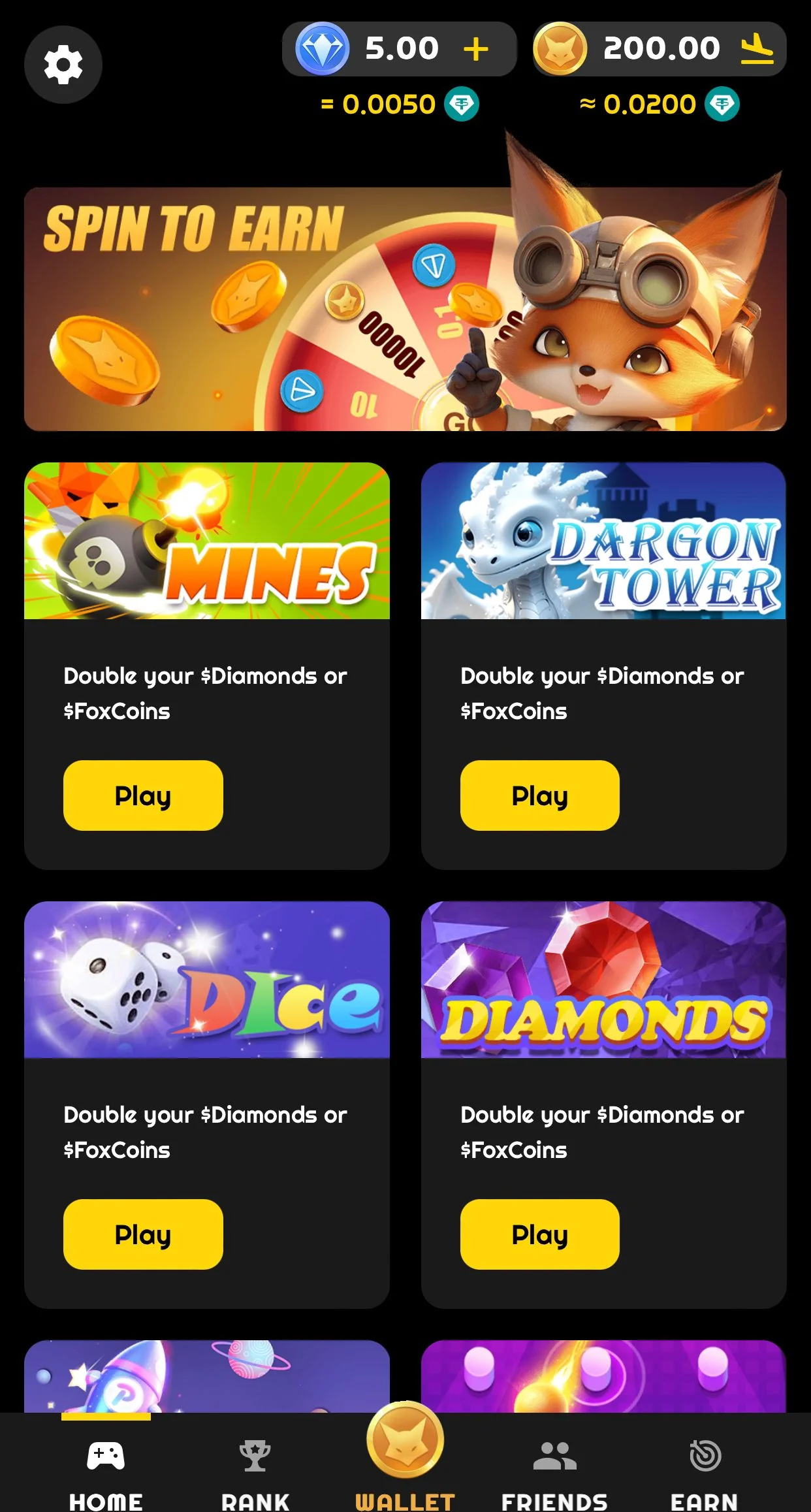Play the Dice game
Image resolution: width=811 pixels, height=1512 pixels.
tap(143, 1234)
